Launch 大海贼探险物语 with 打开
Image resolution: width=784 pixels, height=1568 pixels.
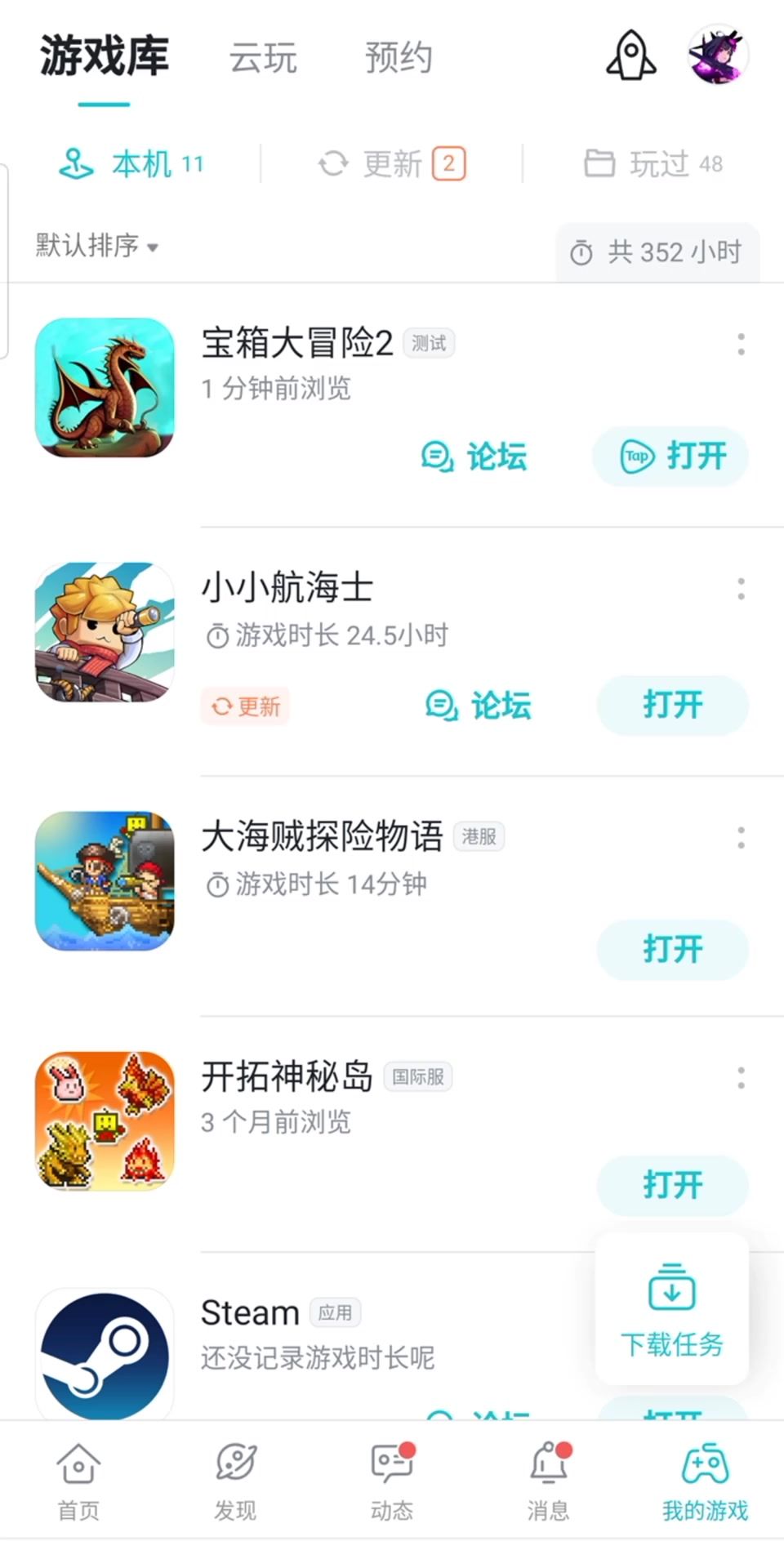[672, 949]
